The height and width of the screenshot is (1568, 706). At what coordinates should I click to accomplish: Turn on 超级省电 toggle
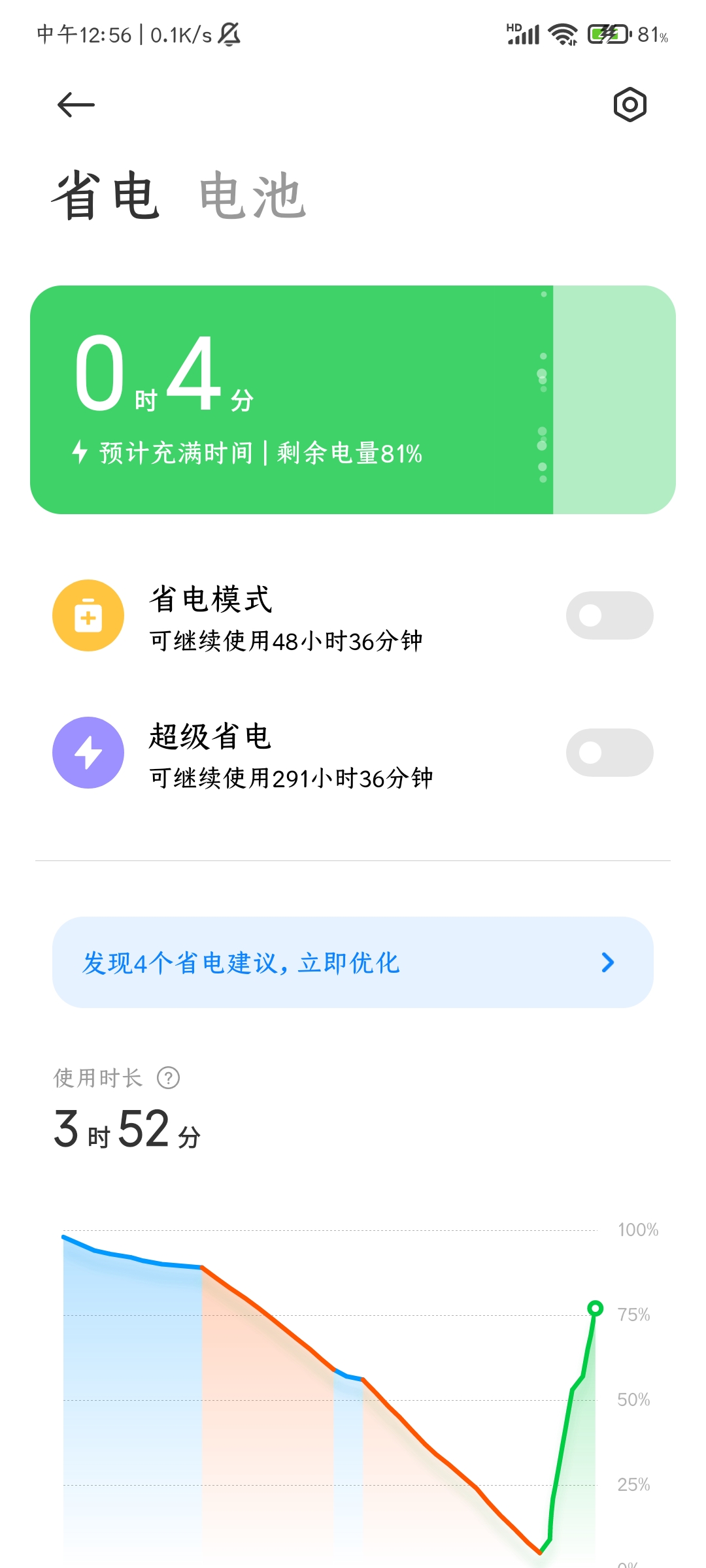coord(609,753)
